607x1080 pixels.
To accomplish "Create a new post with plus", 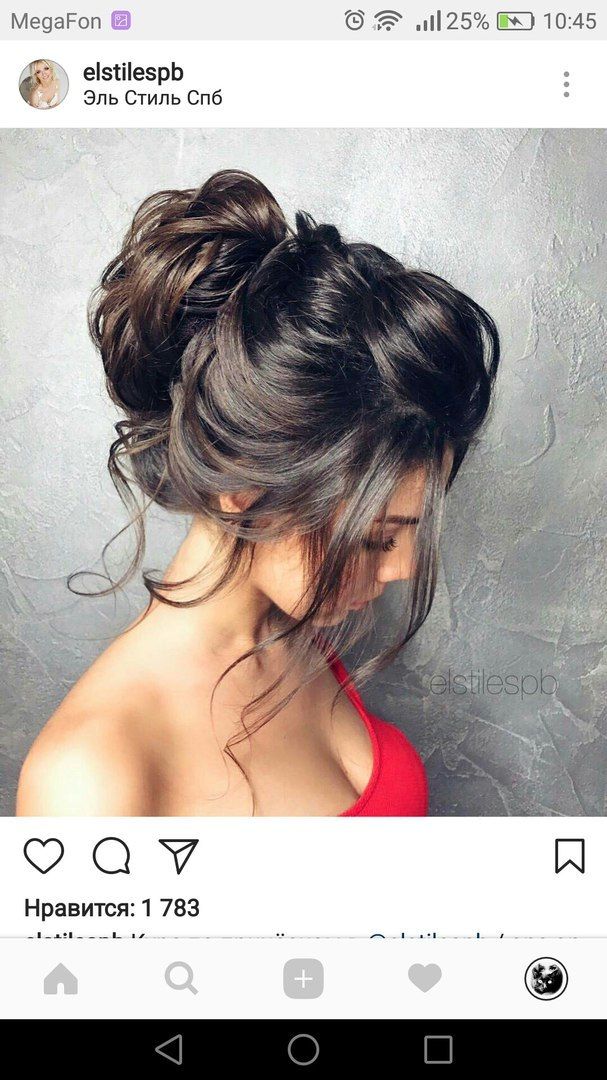I will coord(303,979).
